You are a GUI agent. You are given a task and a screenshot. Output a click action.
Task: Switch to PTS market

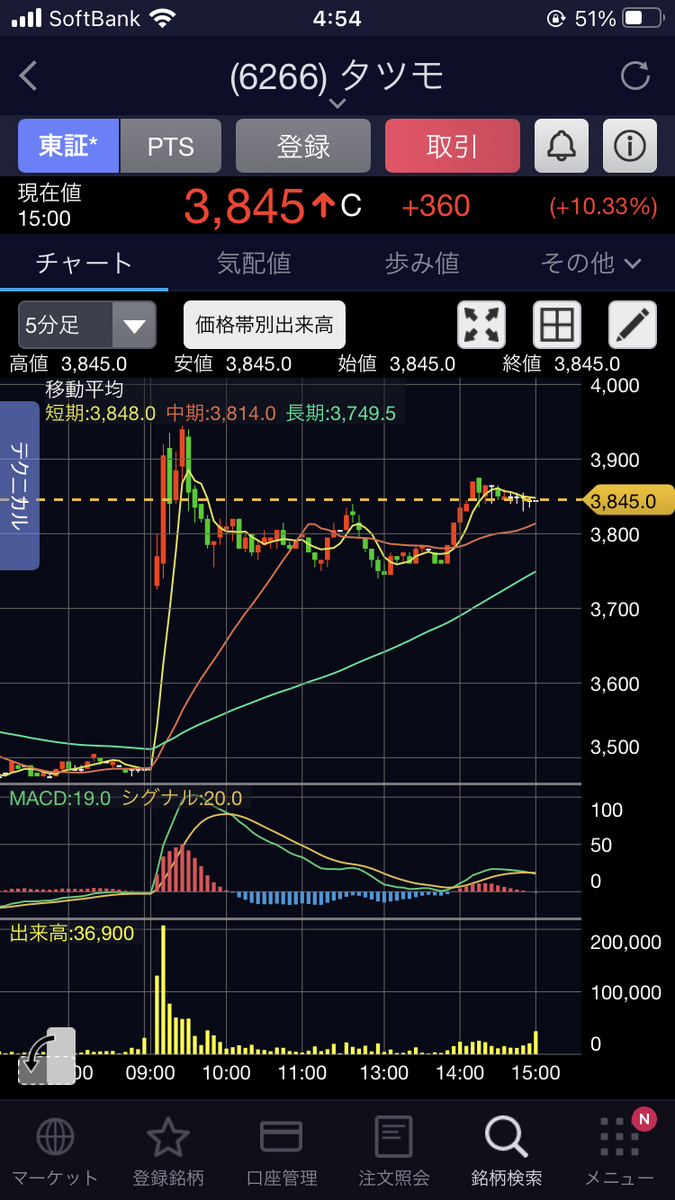coord(171,146)
